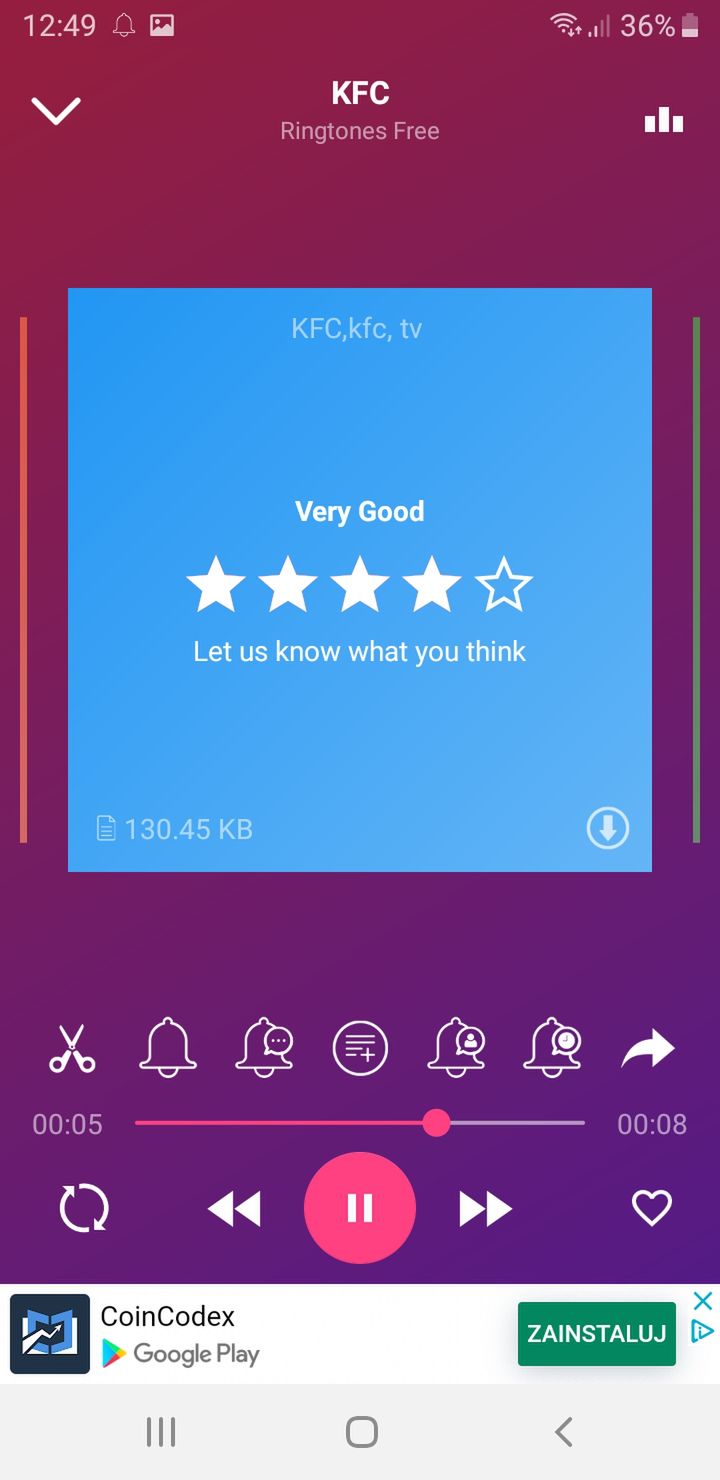Close the CoinCodex ad banner

(x=703, y=1301)
